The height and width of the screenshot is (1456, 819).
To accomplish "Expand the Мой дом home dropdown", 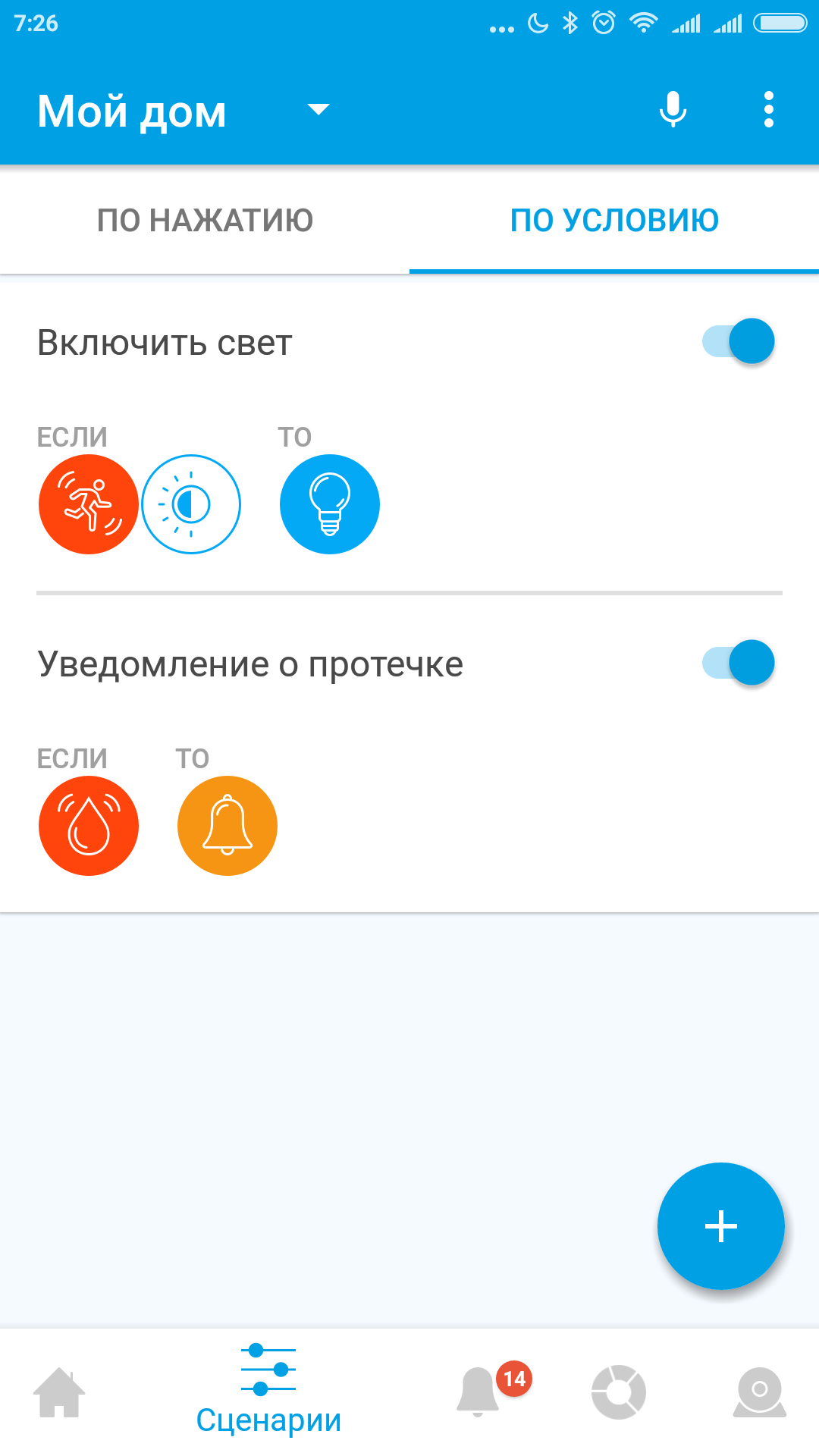I will (x=318, y=111).
